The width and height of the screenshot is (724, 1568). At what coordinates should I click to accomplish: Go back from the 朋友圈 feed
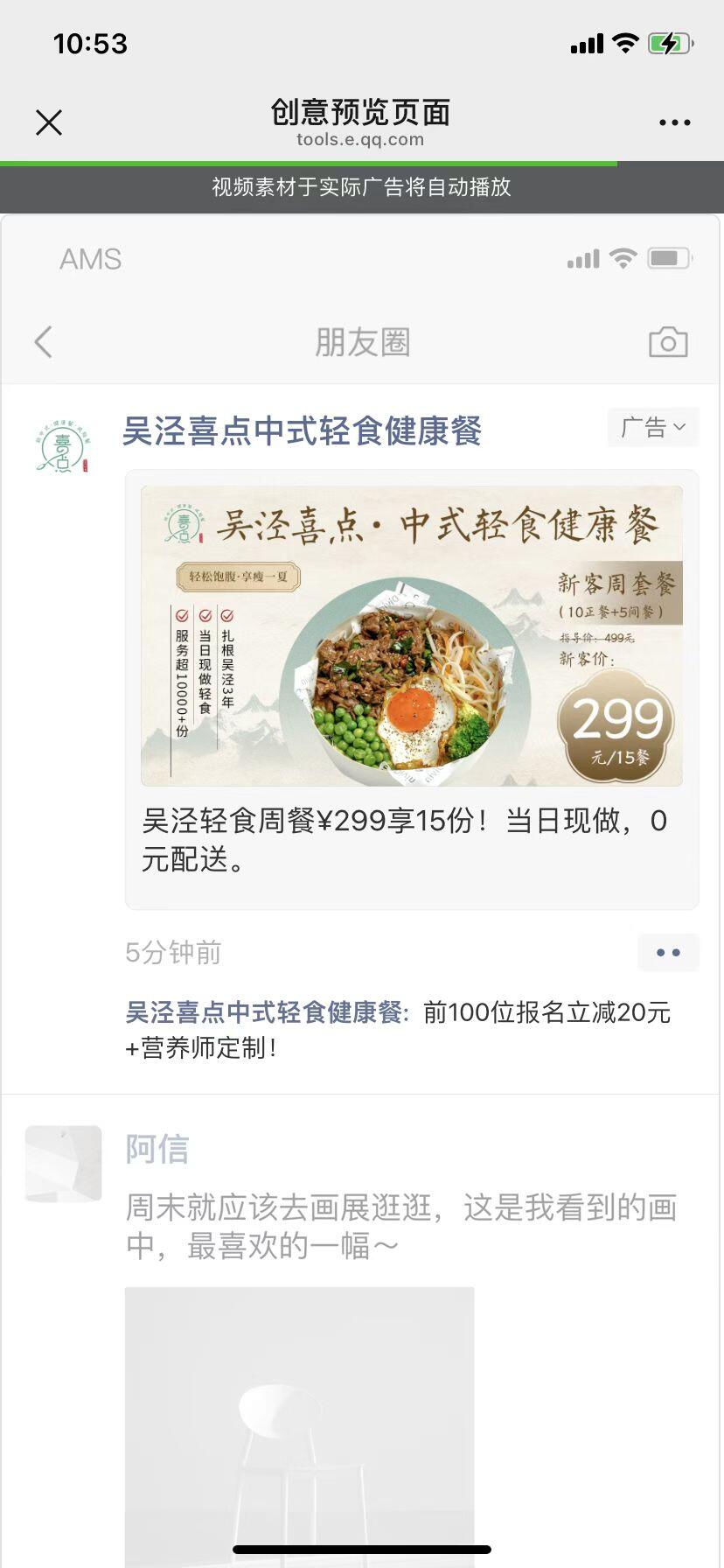pos(44,342)
